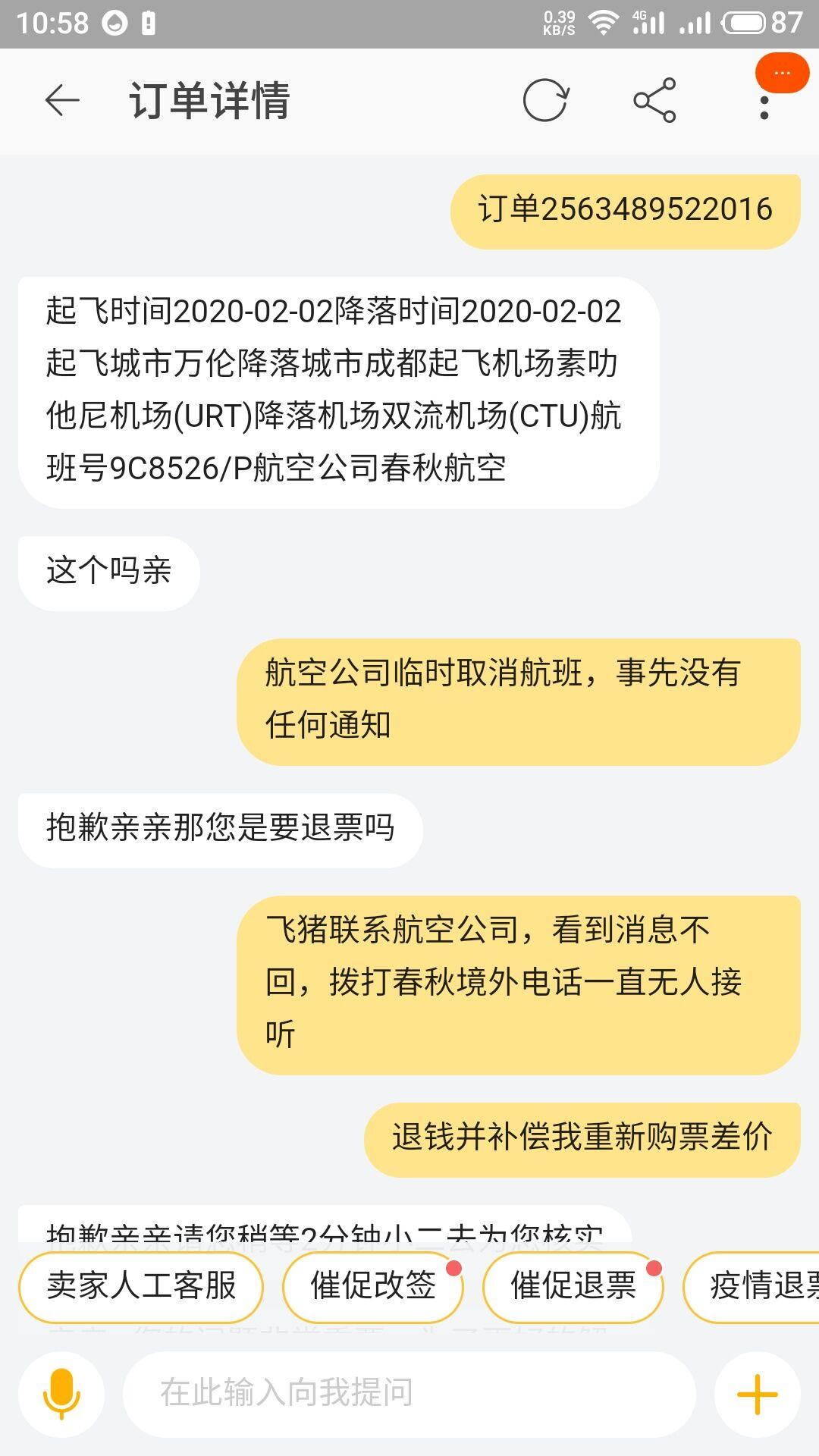Start voice input with the microphone
Viewport: 819px width, 1456px height.
click(61, 1394)
